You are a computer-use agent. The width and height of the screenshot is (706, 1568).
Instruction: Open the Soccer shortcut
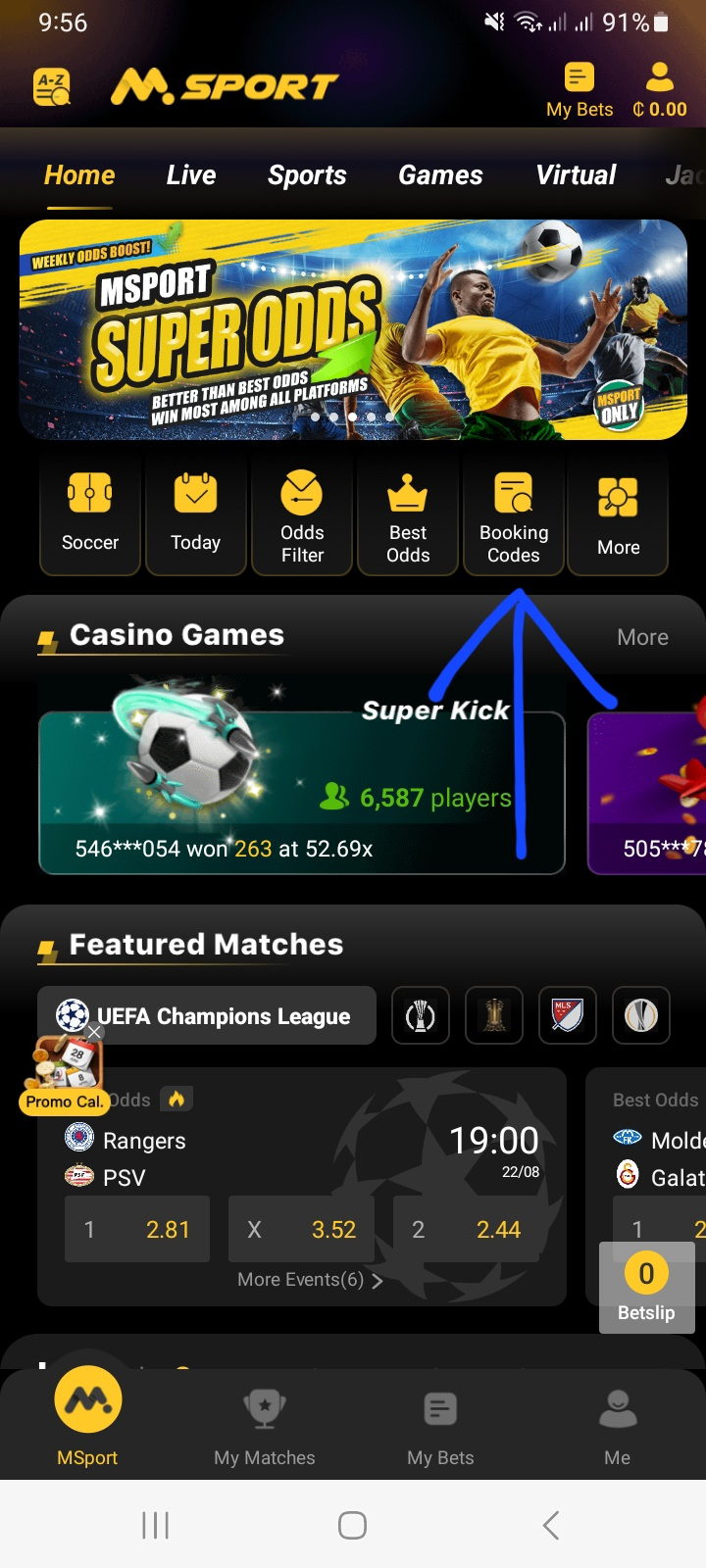(x=90, y=514)
